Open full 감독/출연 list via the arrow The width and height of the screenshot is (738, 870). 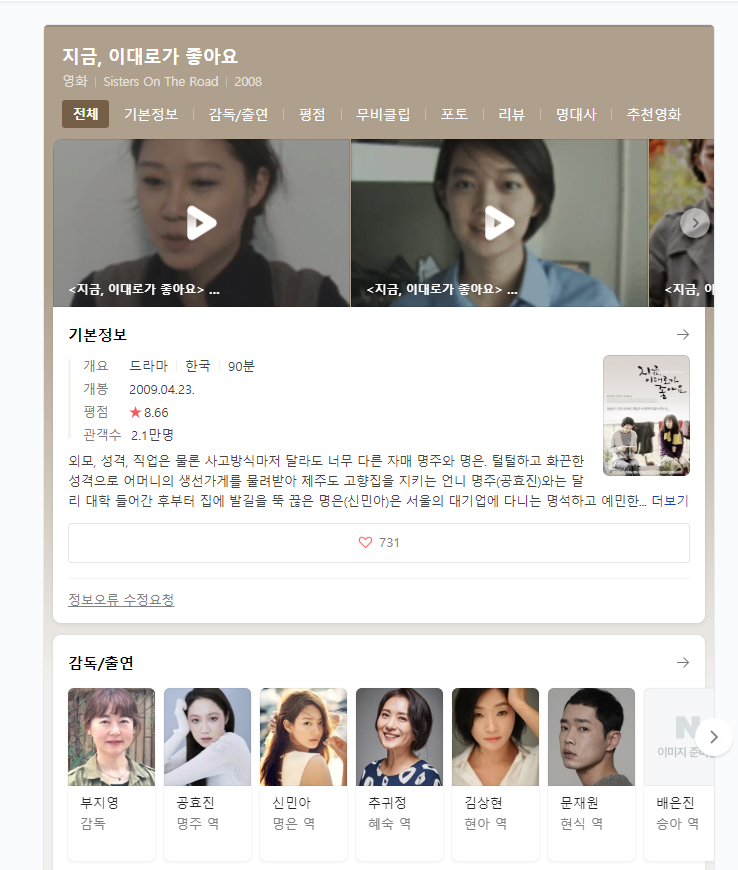683,663
